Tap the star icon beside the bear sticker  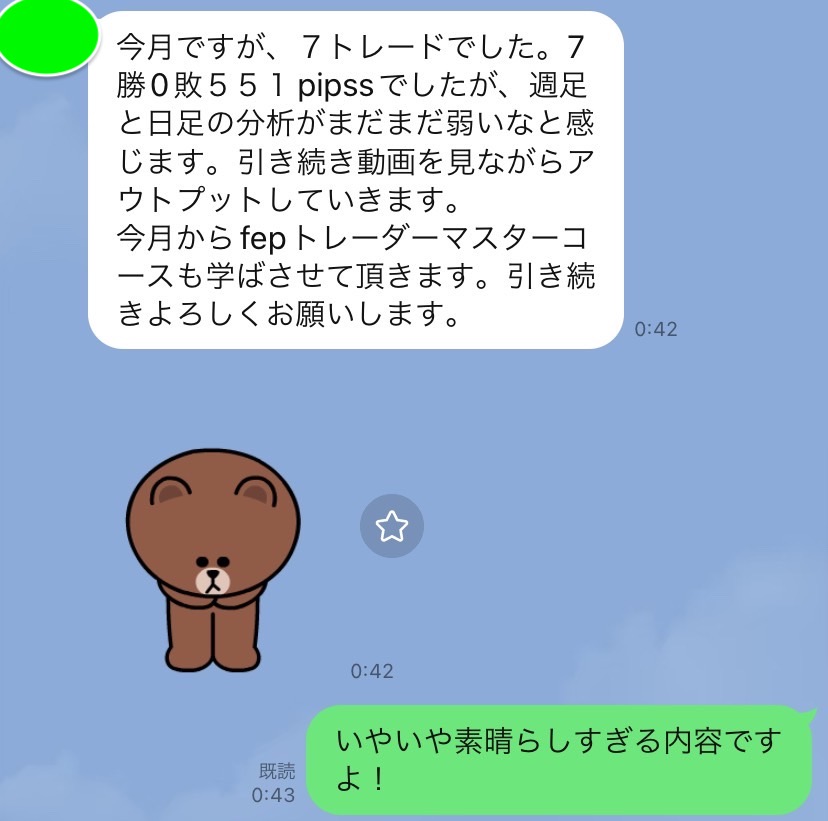392,525
